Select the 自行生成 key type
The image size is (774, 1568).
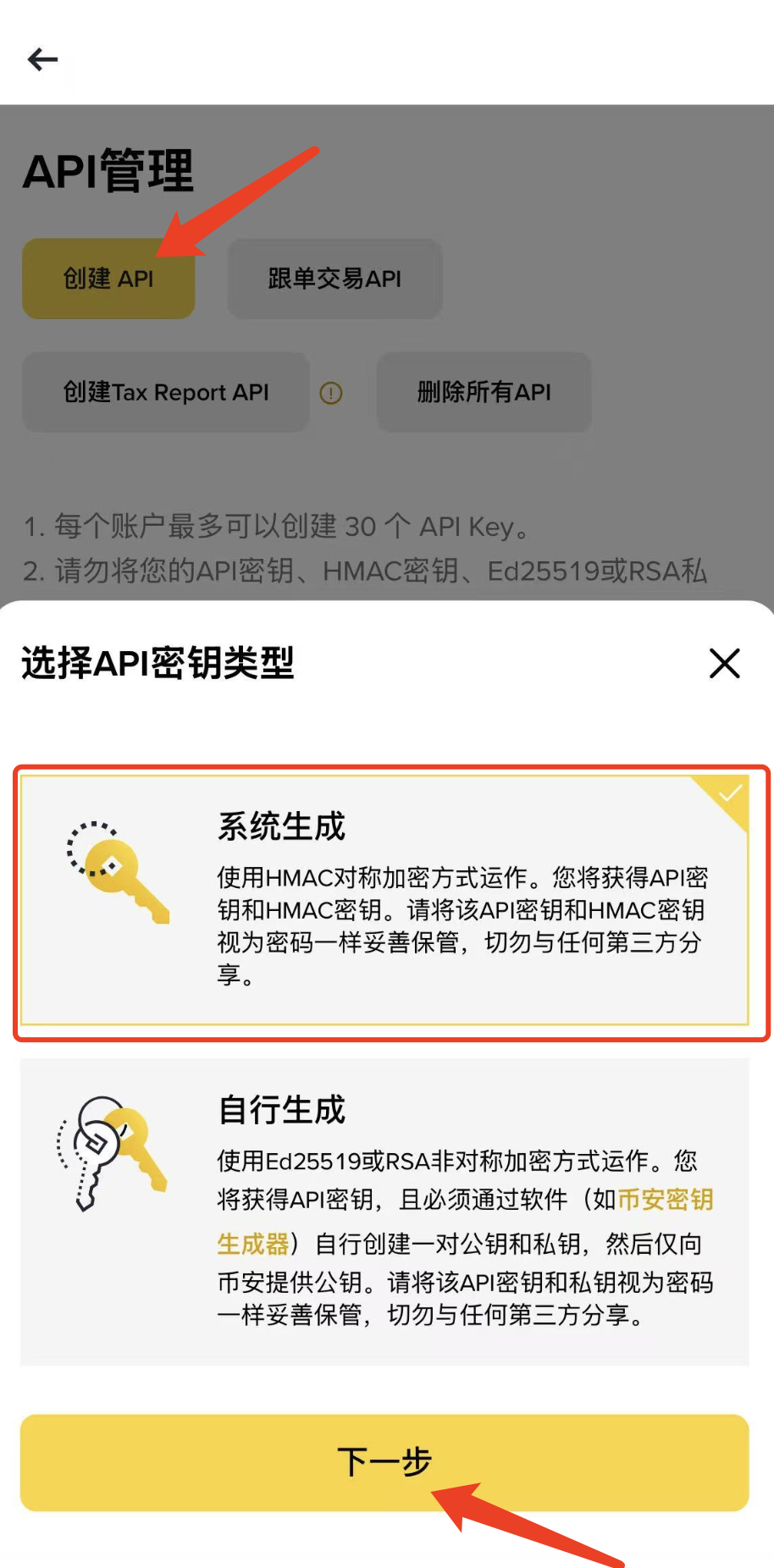click(384, 1211)
